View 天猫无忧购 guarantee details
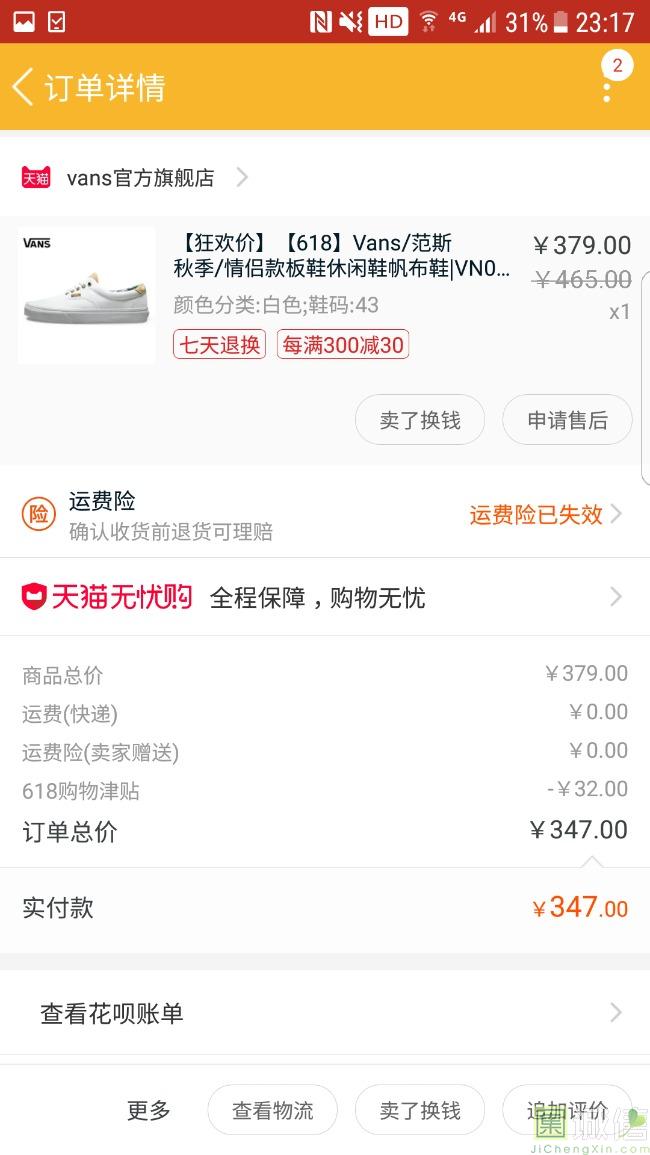 [325, 597]
